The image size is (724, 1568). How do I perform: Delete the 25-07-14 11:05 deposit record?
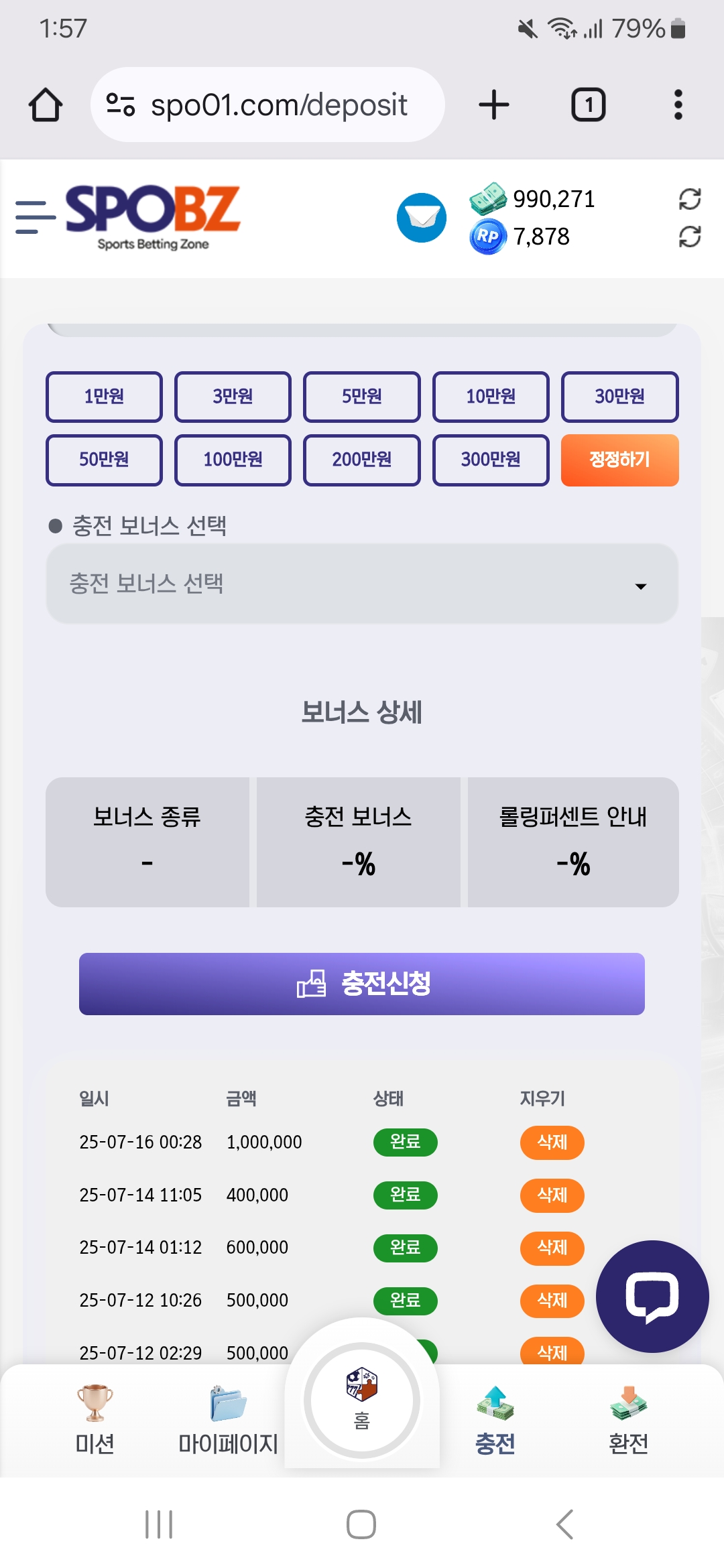point(552,1195)
